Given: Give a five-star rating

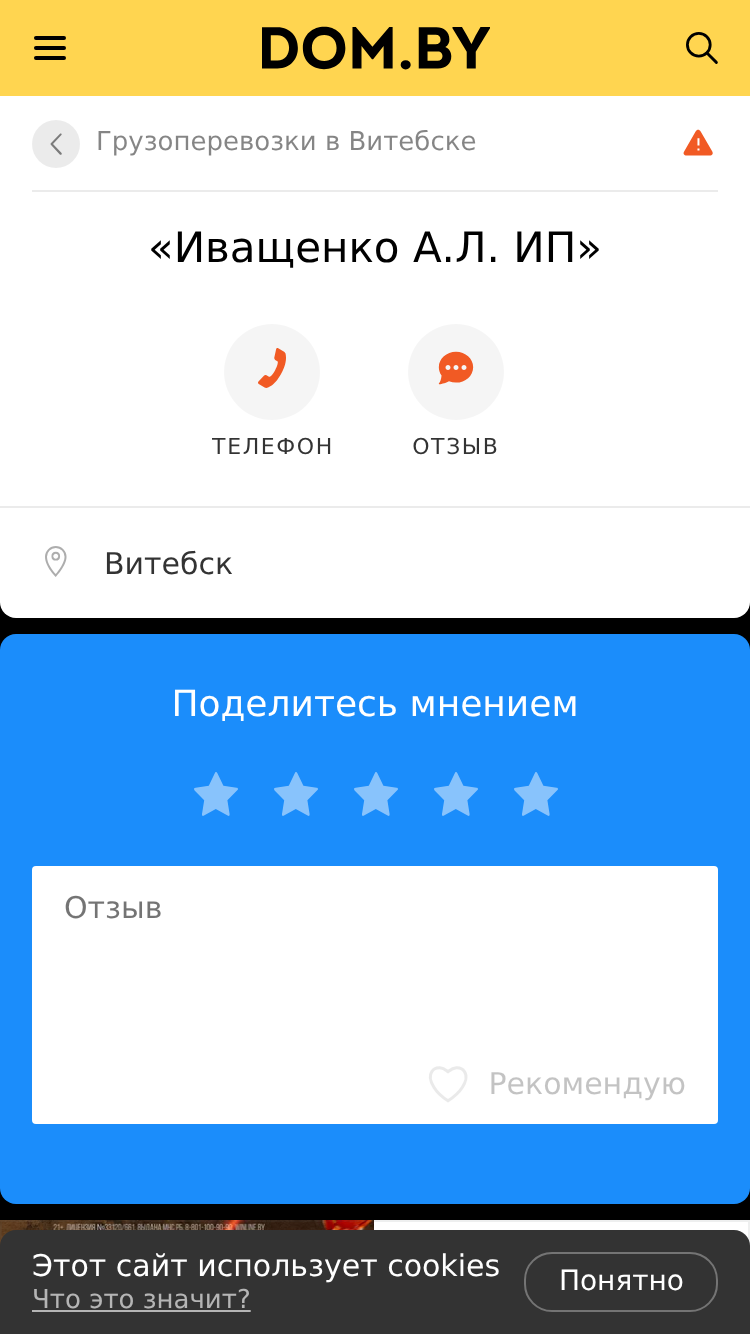Looking at the screenshot, I should (x=536, y=795).
